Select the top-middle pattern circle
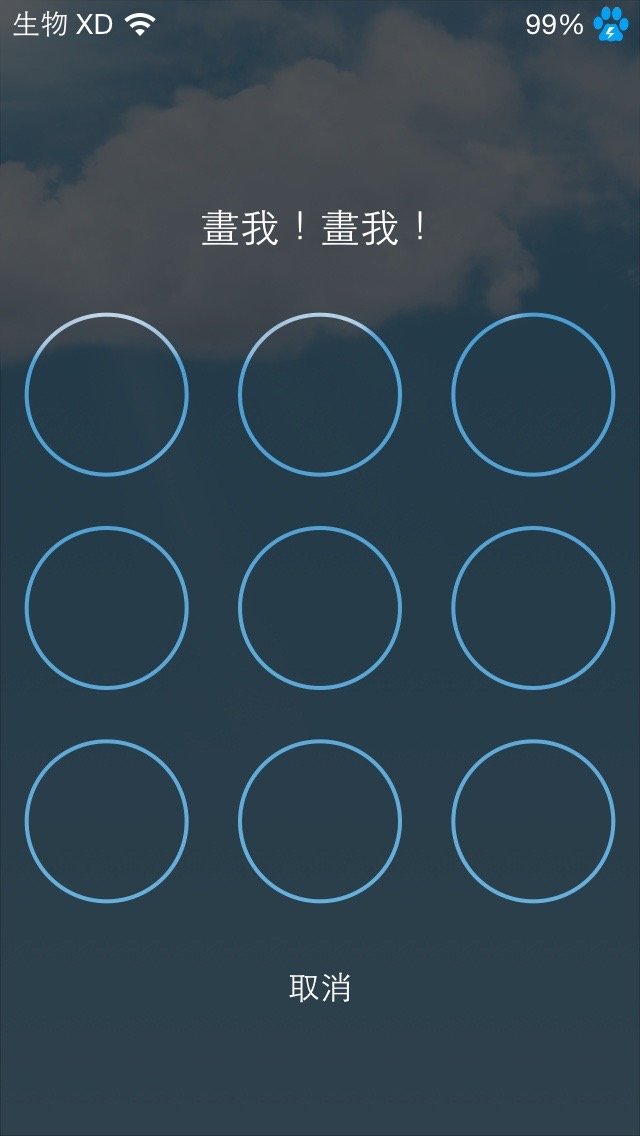640x1136 pixels. pos(320,394)
